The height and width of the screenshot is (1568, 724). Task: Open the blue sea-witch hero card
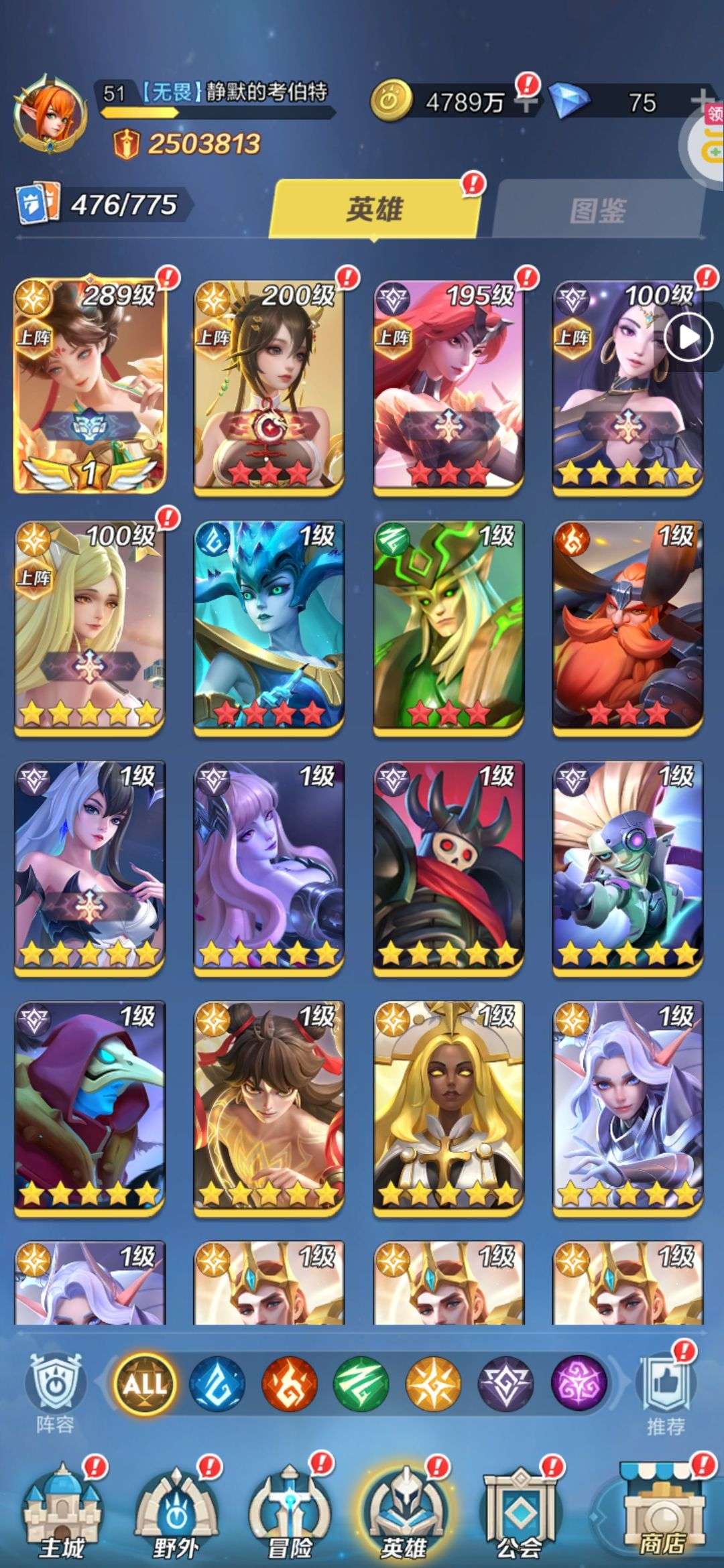point(269,628)
